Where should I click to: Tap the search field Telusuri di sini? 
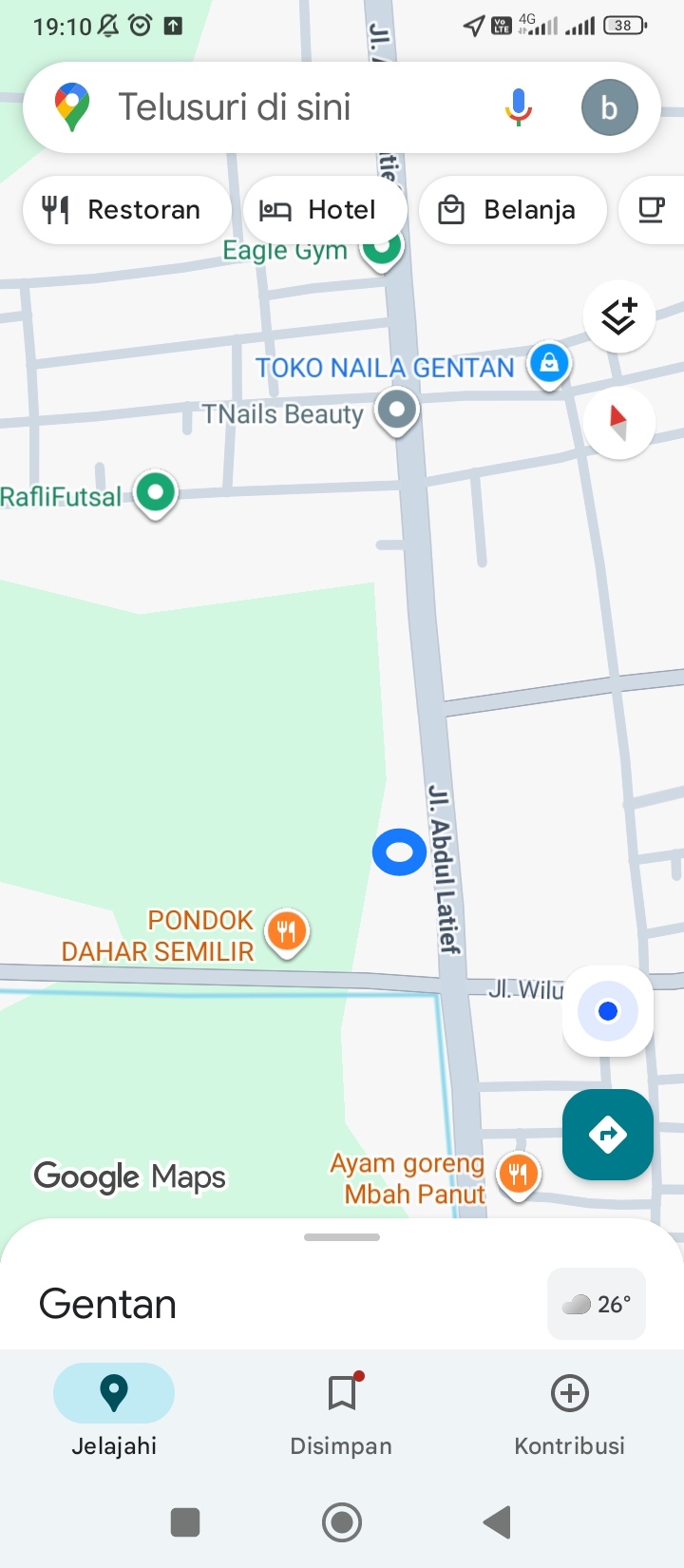tap(285, 106)
